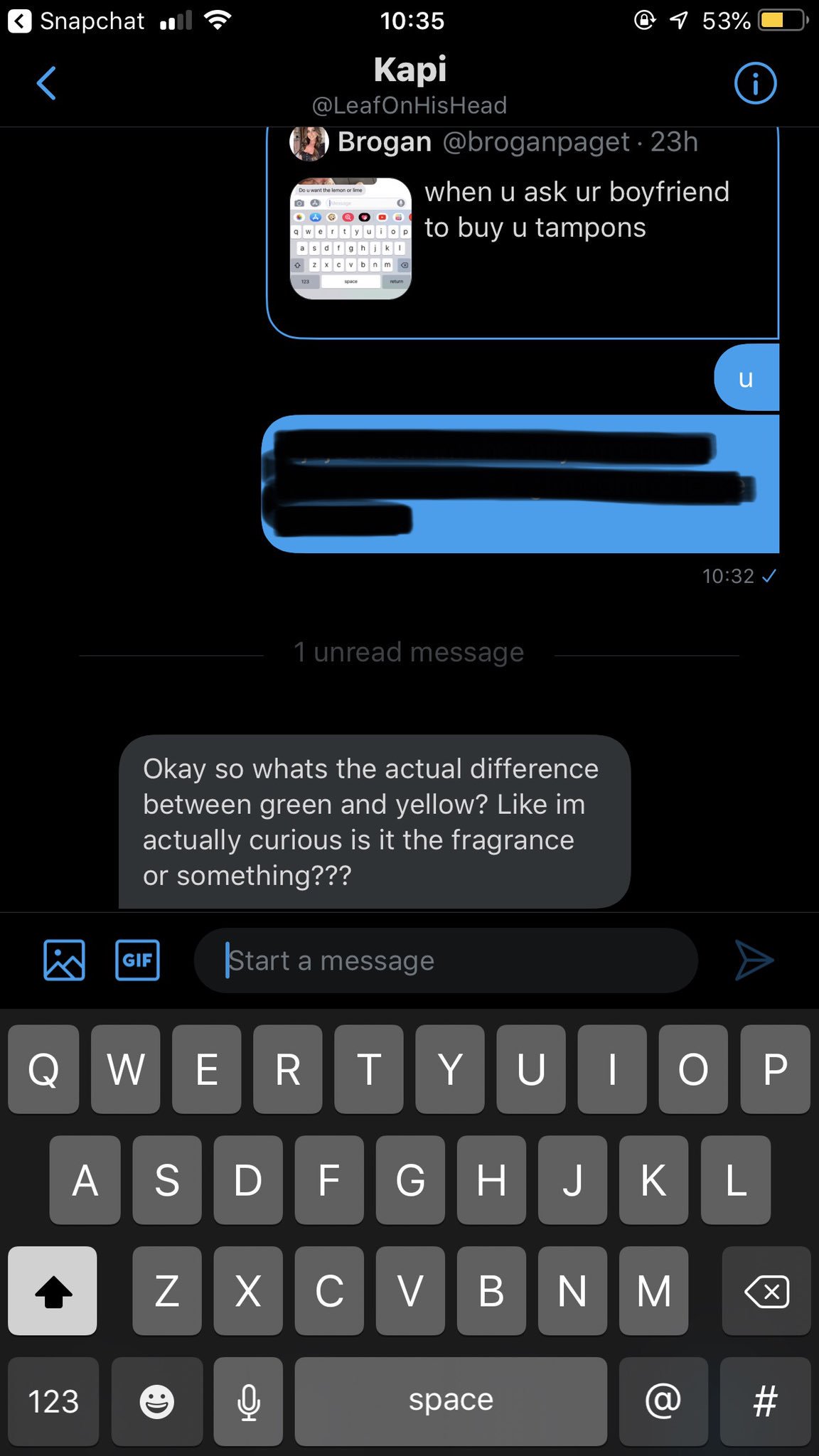Switch keyboard to 123 numbers layout
Image resolution: width=819 pixels, height=1456 pixels.
coord(53,1401)
